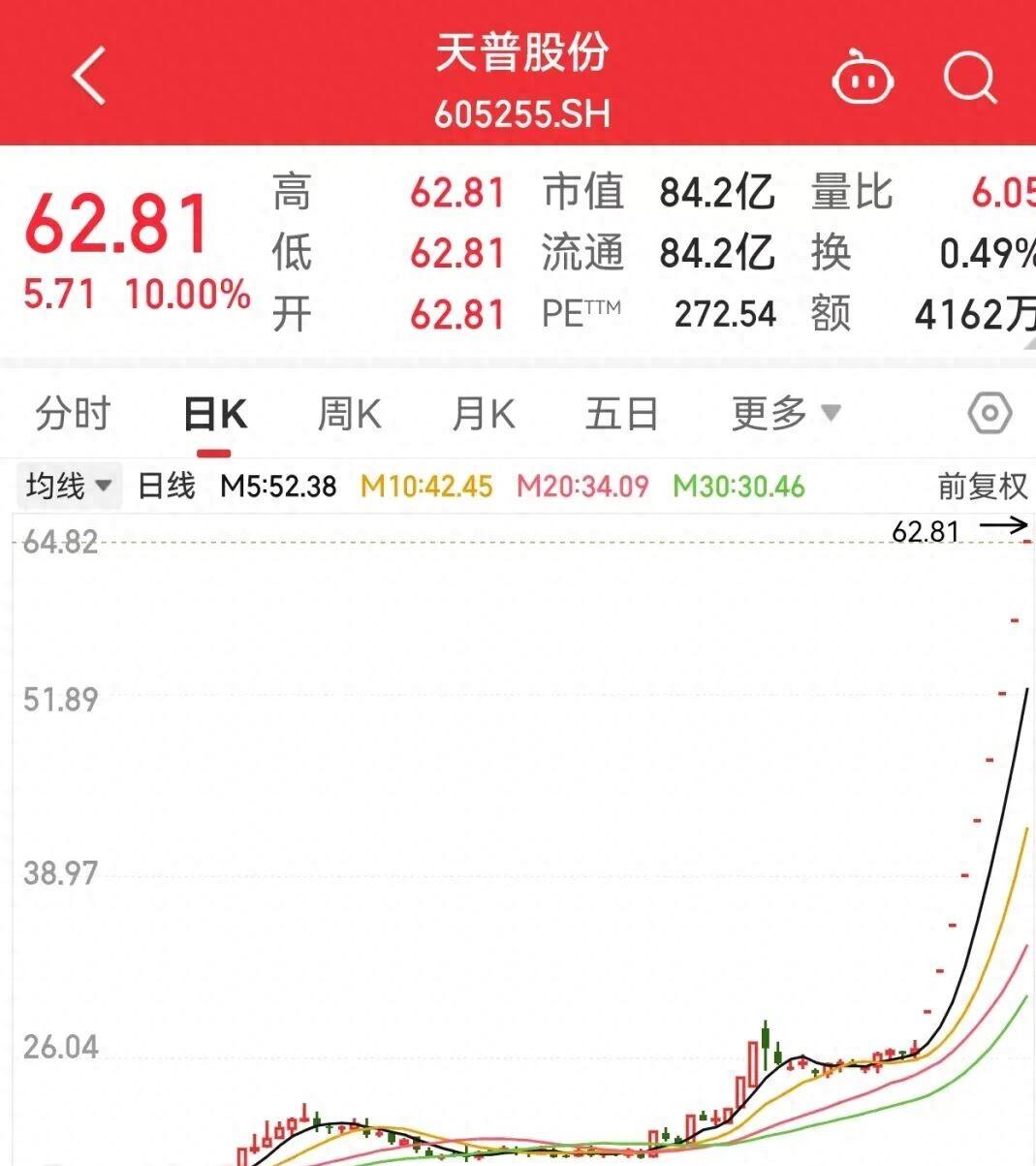The height and width of the screenshot is (1166, 1036).
Task: Toggle the M5 moving average line
Action: pyautogui.click(x=276, y=486)
